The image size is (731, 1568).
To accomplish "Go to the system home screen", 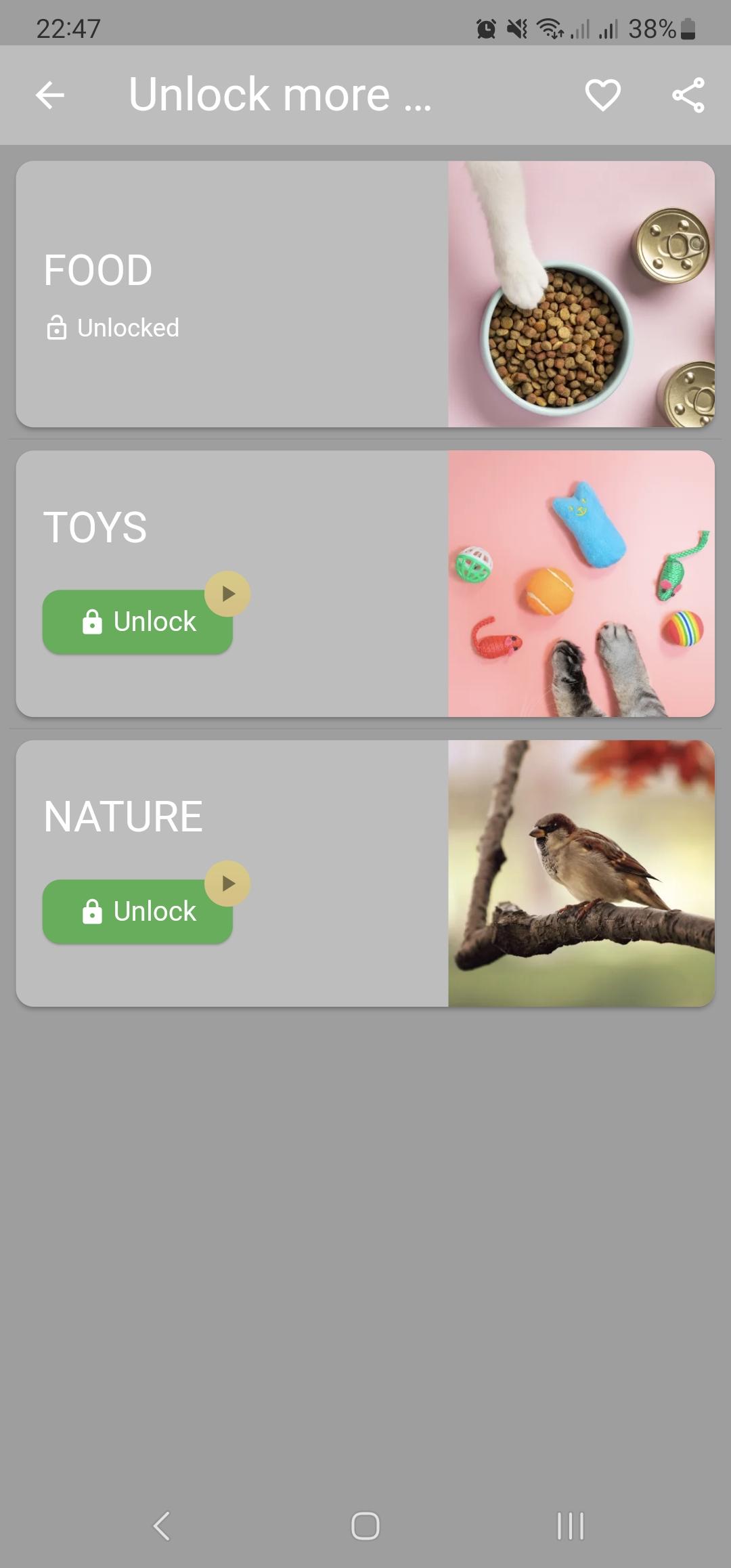I will tap(365, 1526).
